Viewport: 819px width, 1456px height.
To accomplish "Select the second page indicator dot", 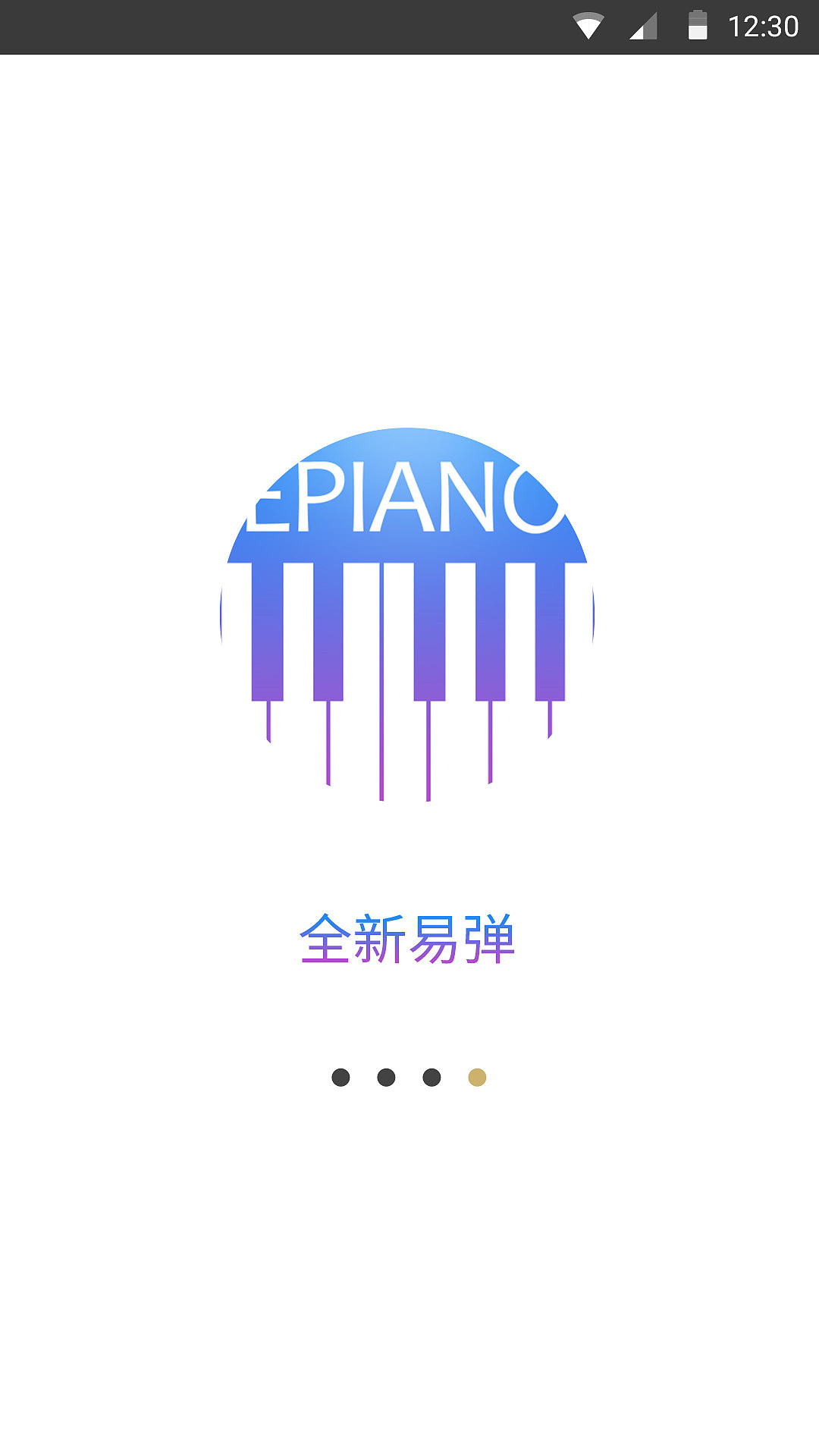I will 387,1077.
